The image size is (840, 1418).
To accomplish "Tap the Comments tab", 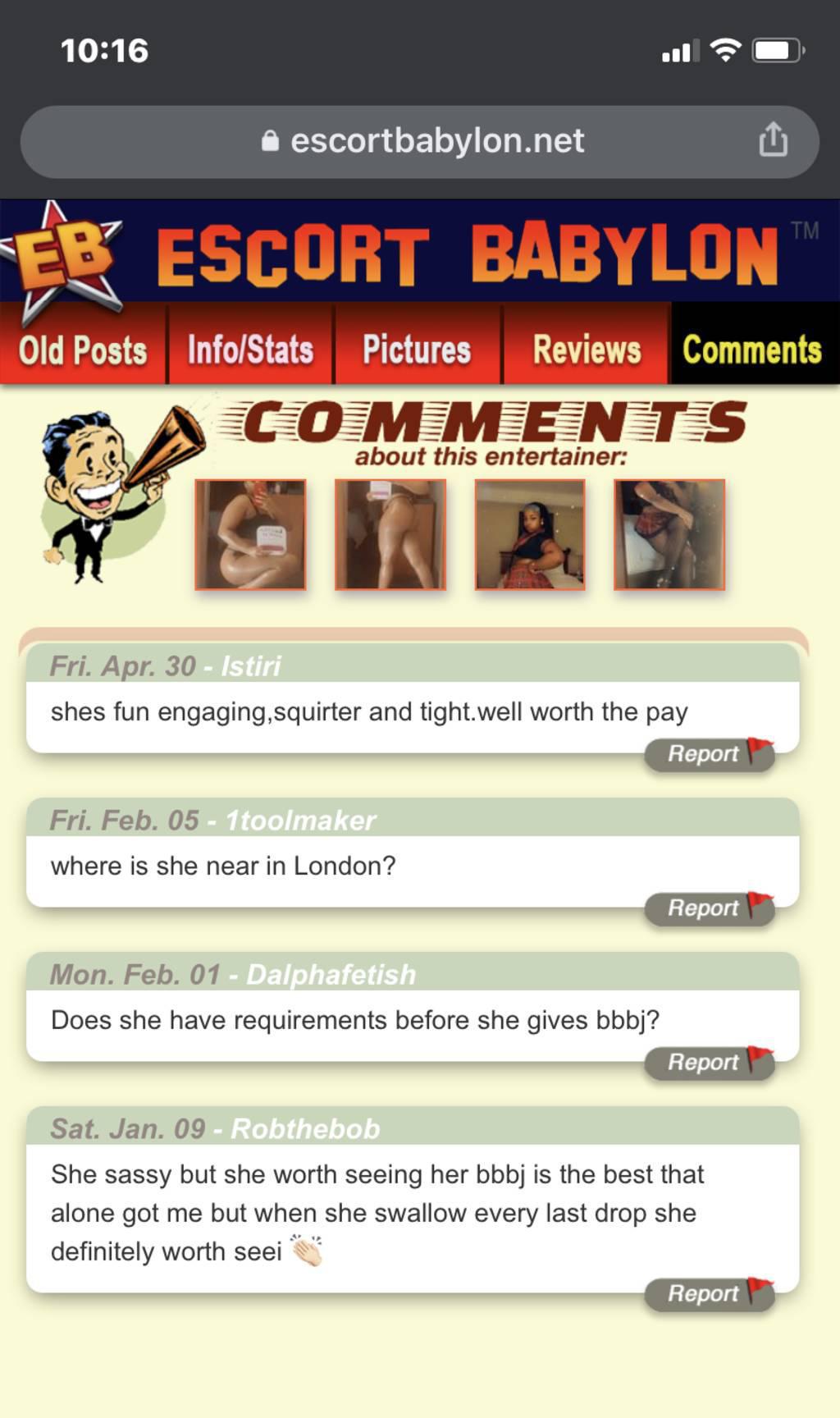I will click(752, 350).
